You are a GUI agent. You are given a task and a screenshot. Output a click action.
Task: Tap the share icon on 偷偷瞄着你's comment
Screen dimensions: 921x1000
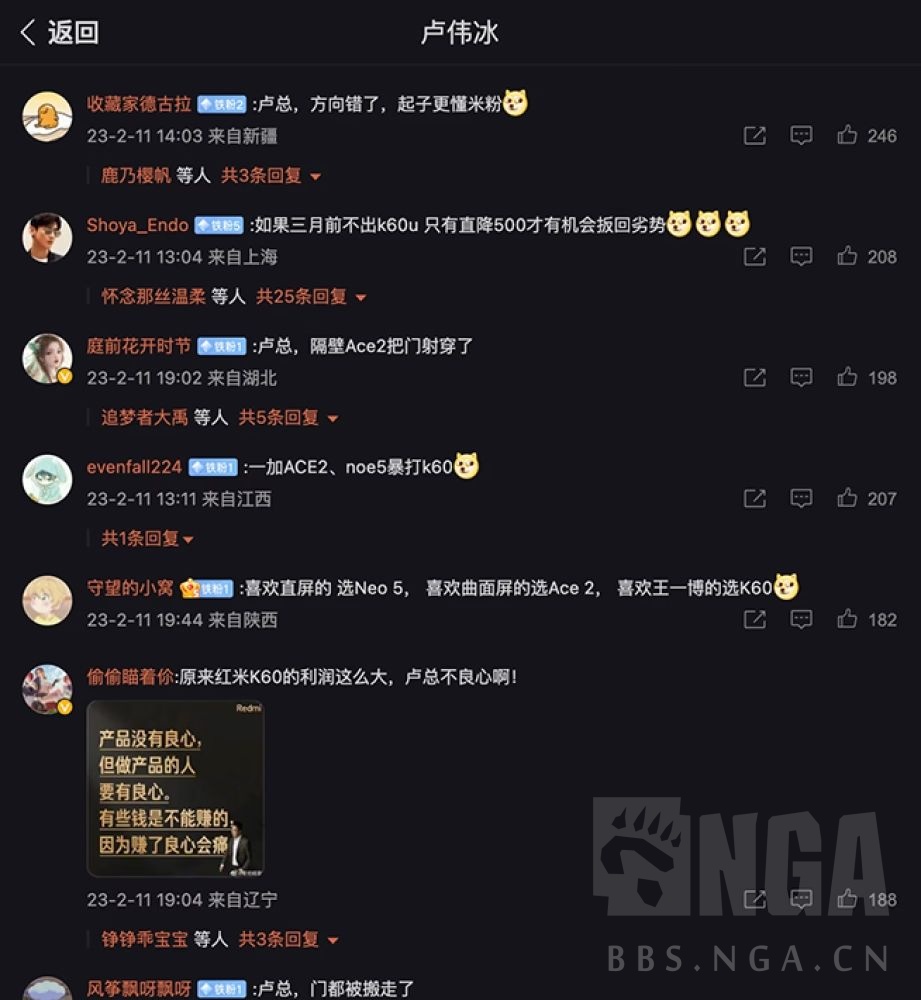[754, 899]
